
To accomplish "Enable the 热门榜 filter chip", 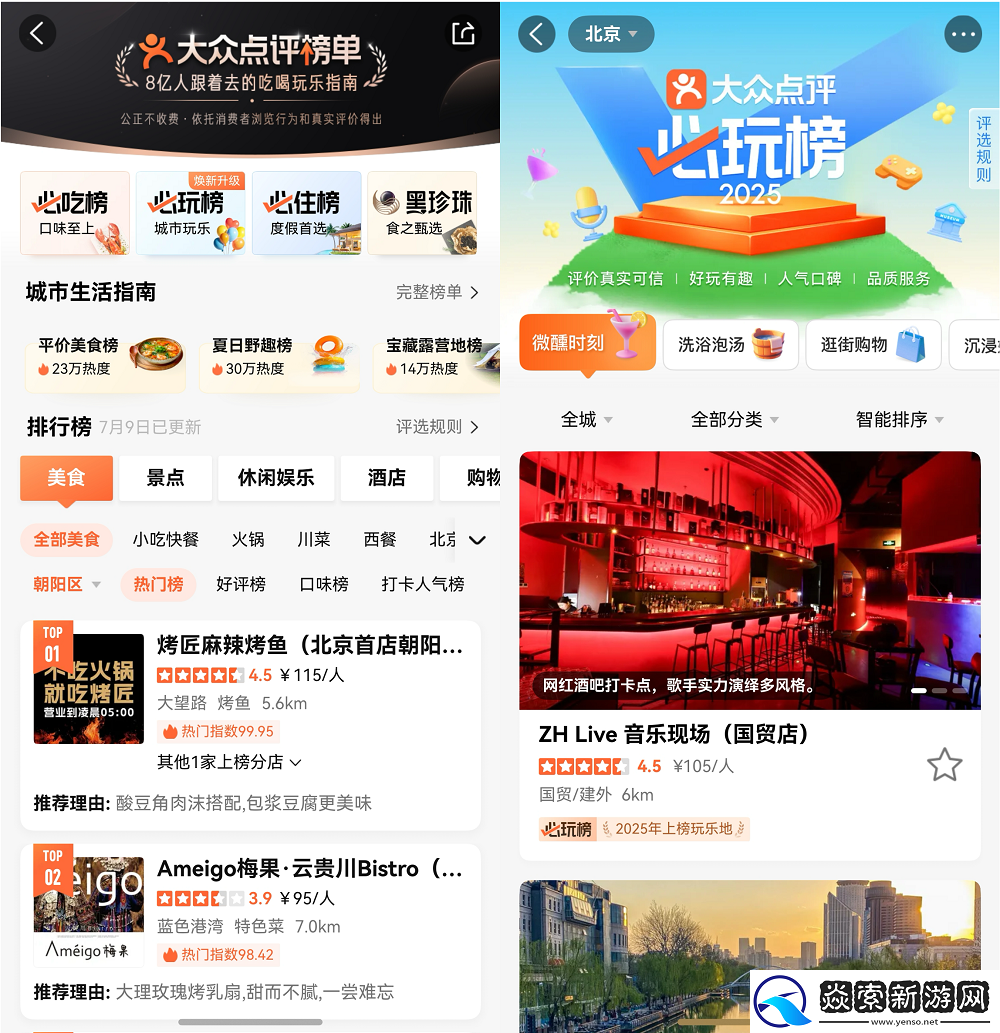I will (x=158, y=585).
